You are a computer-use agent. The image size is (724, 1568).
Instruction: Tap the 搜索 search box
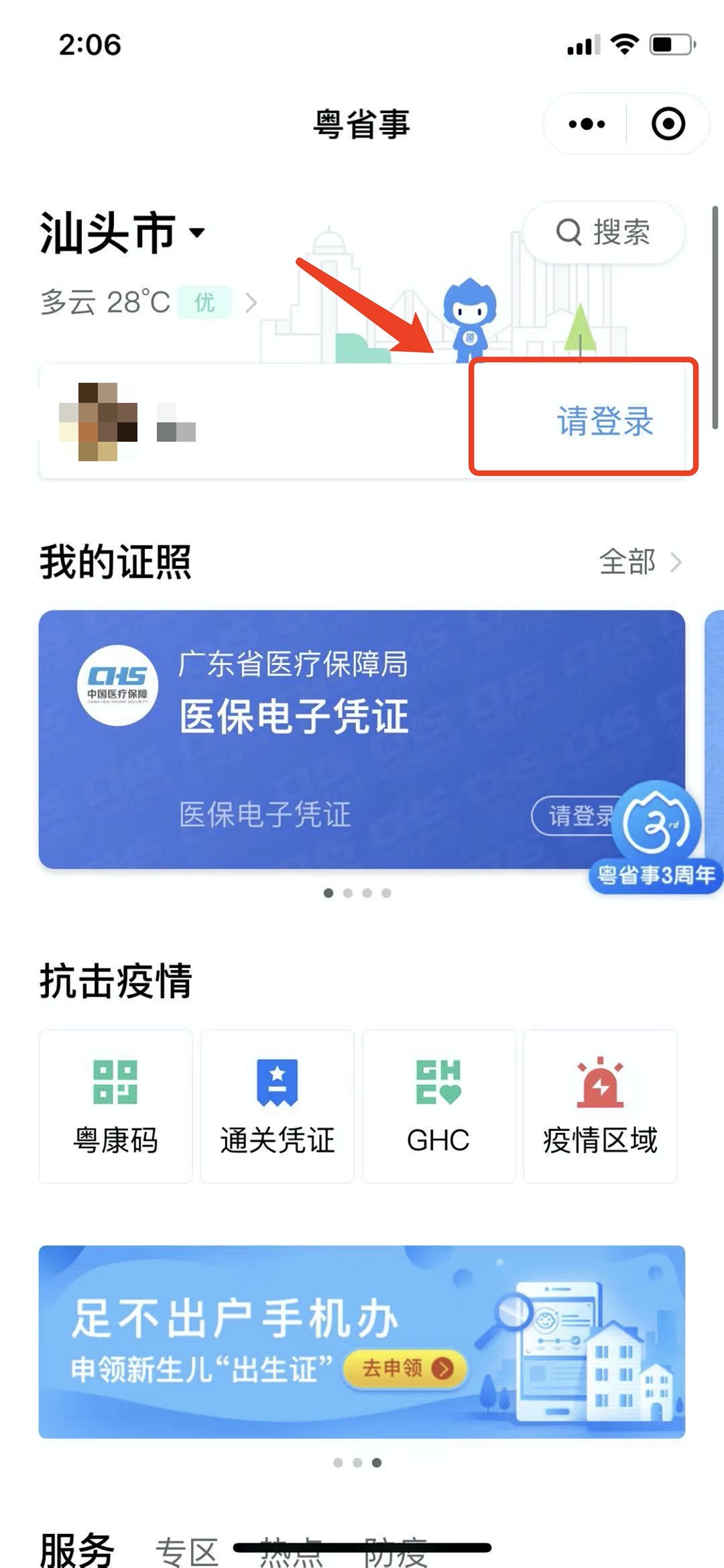pyautogui.click(x=603, y=233)
